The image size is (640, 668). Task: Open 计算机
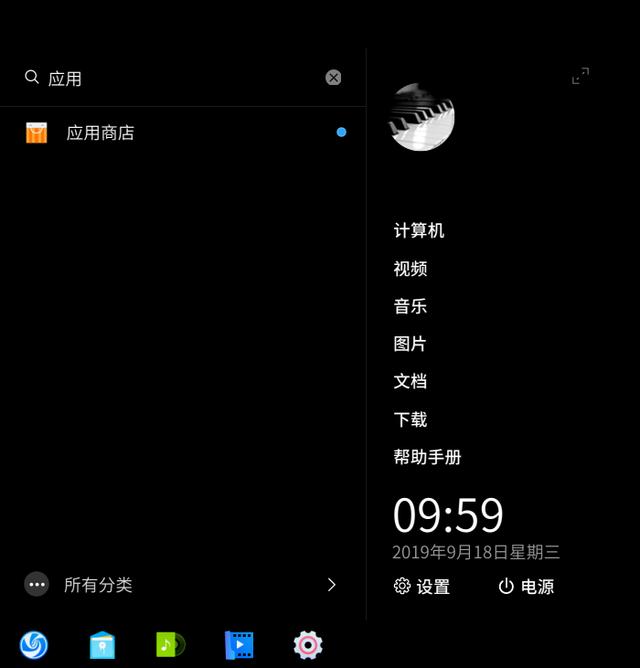point(419,231)
